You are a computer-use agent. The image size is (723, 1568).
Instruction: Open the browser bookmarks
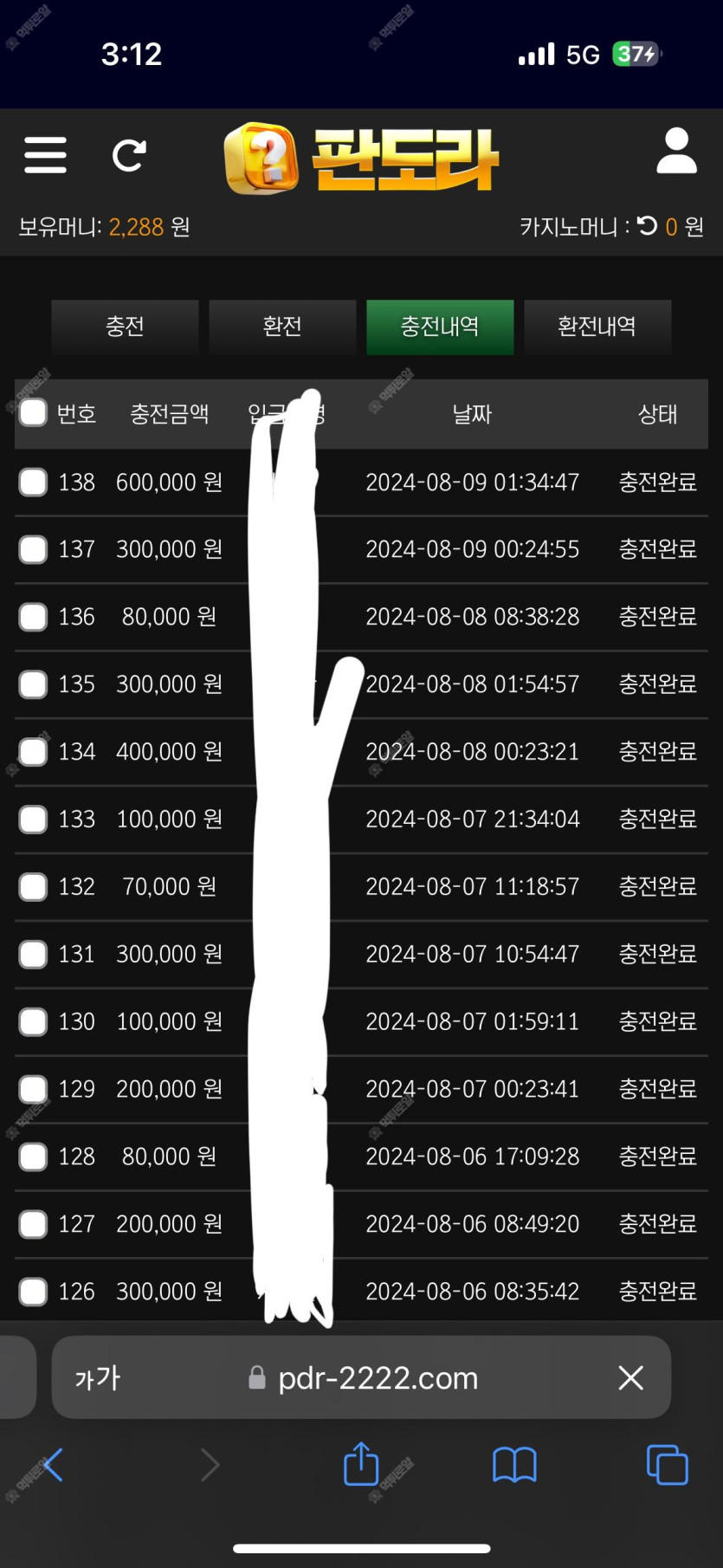coord(514,1465)
